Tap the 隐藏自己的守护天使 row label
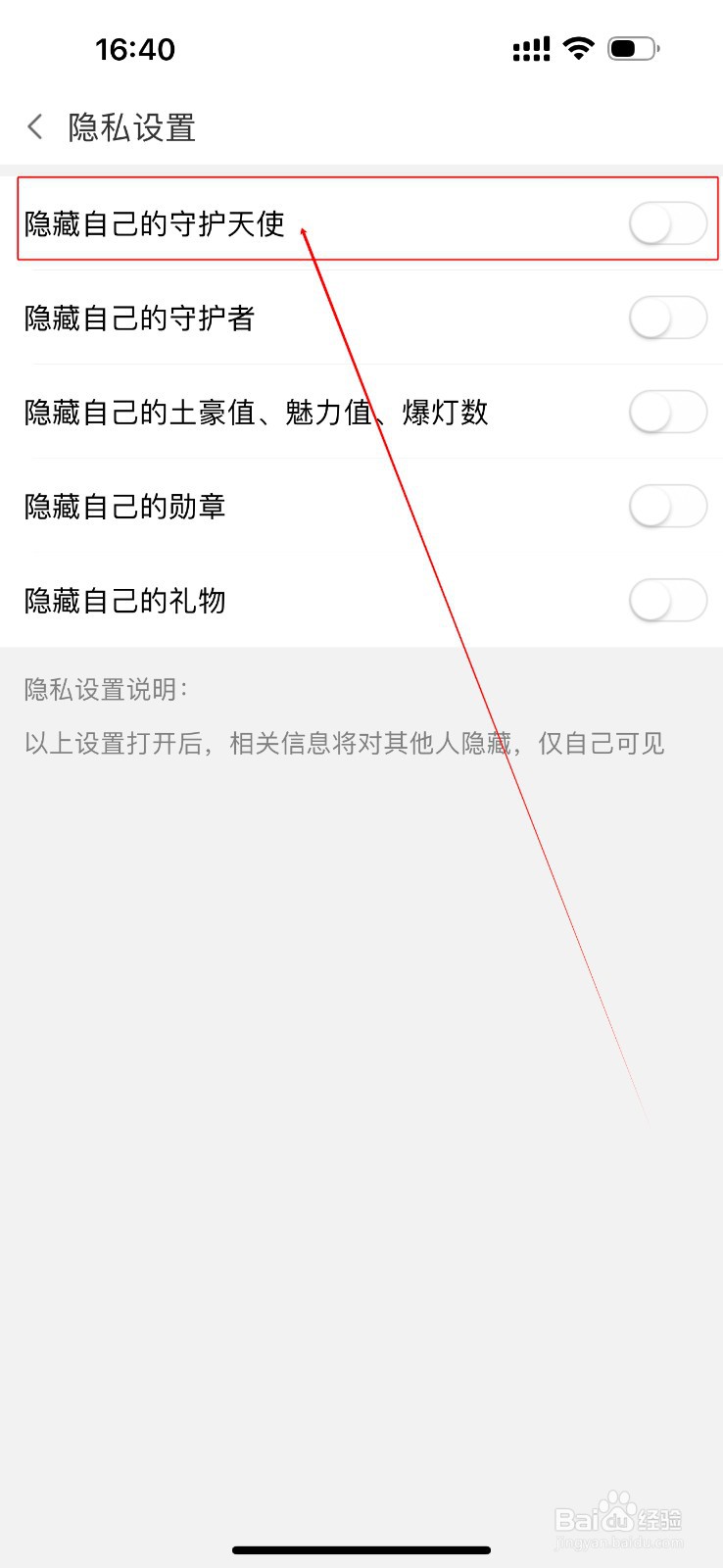This screenshot has height=1568, width=723. tap(153, 223)
